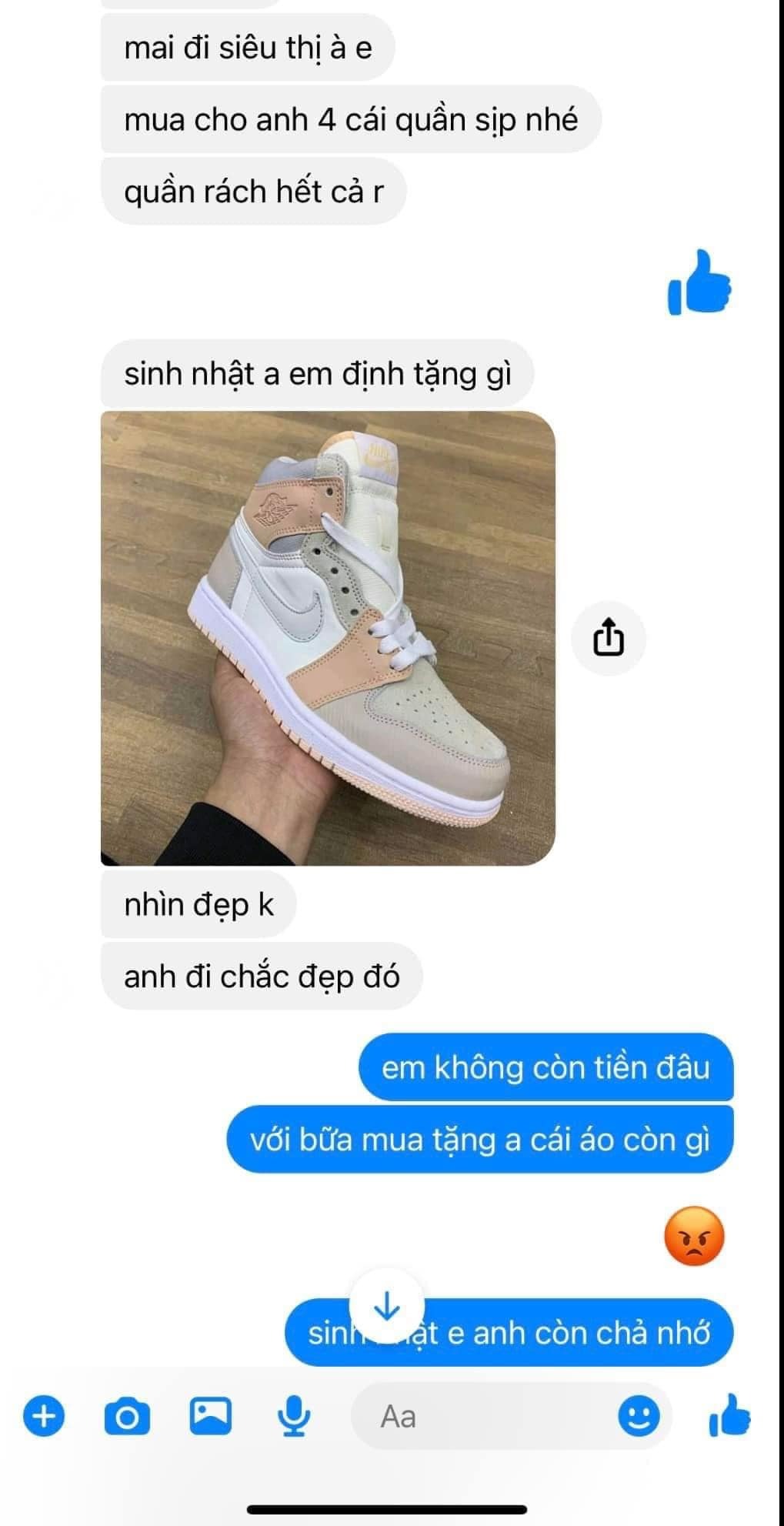Screen dimensions: 784x1526
Task: Share the sneaker image
Action: 608,638
